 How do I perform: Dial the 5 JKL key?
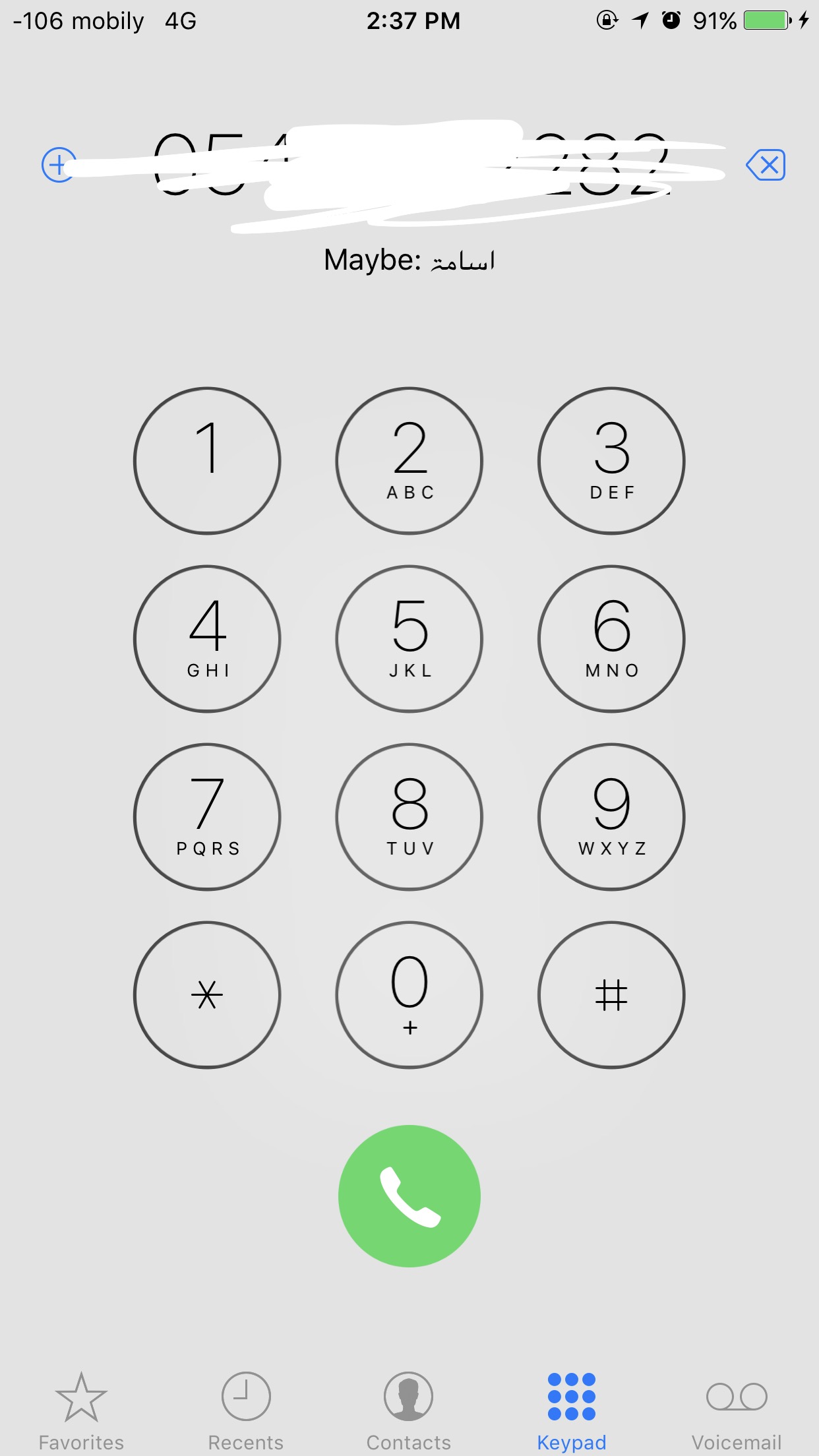point(409,638)
